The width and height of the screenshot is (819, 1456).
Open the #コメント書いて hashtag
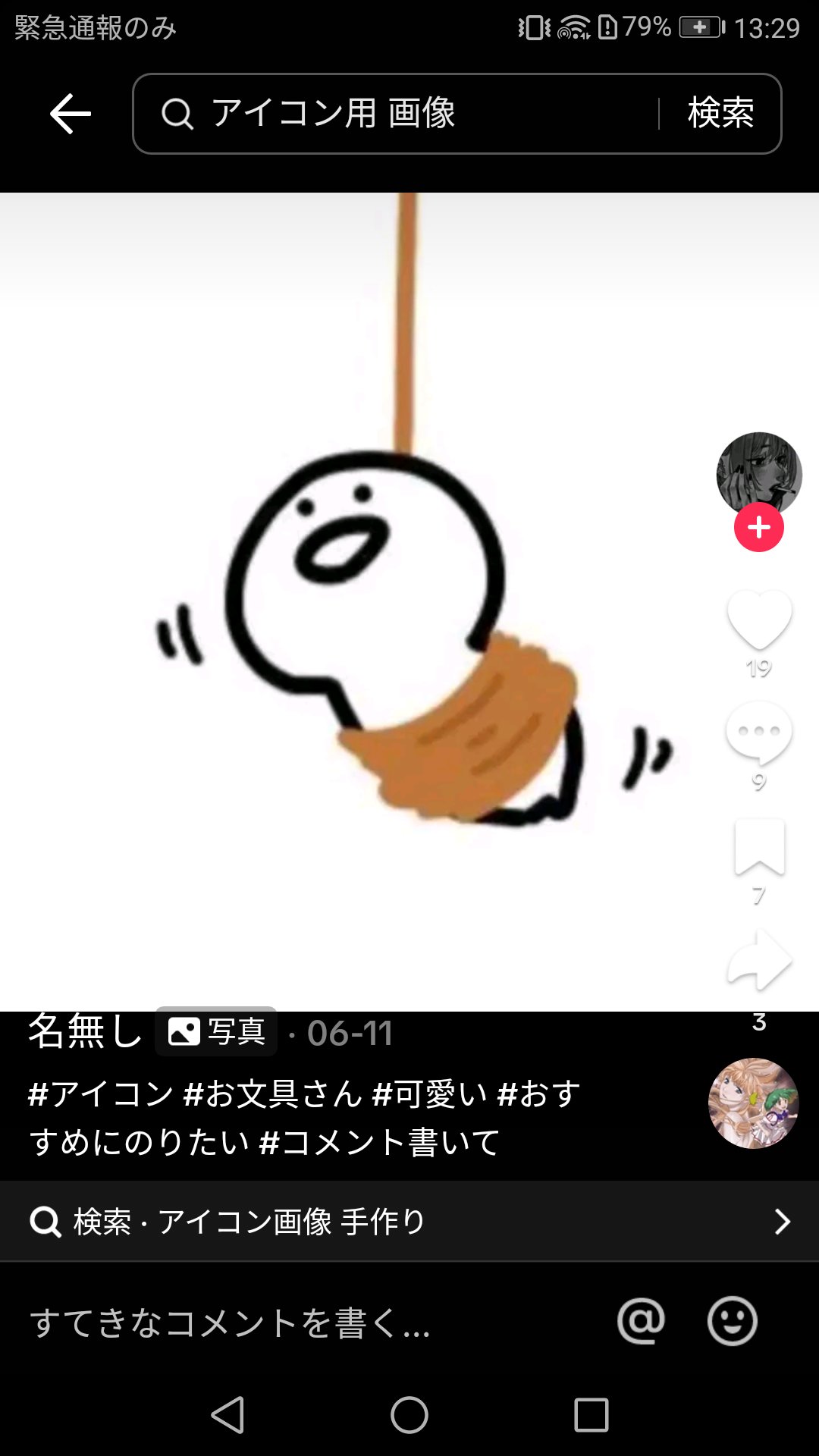379,1143
